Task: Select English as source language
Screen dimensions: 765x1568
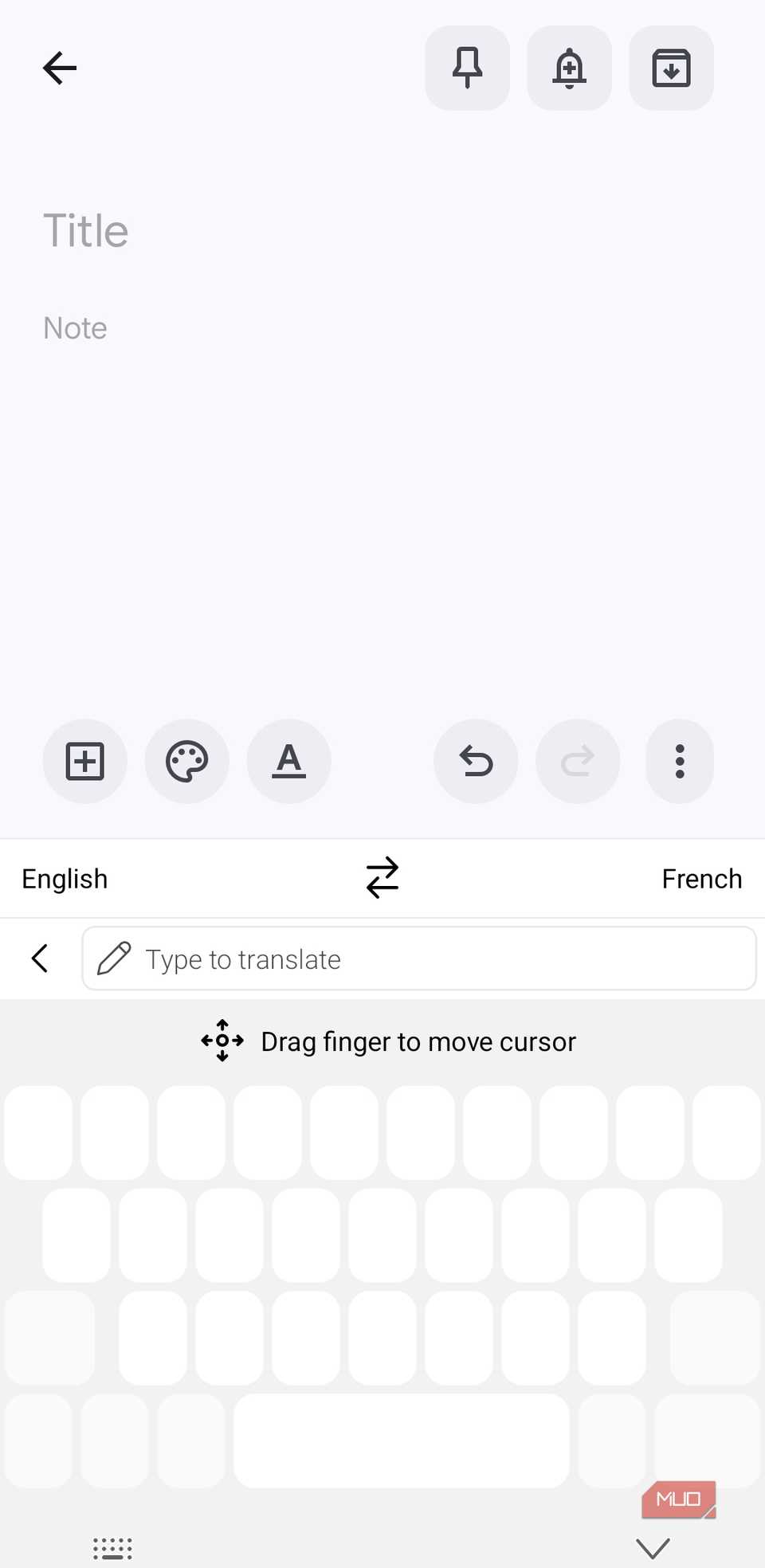Action: click(65, 878)
